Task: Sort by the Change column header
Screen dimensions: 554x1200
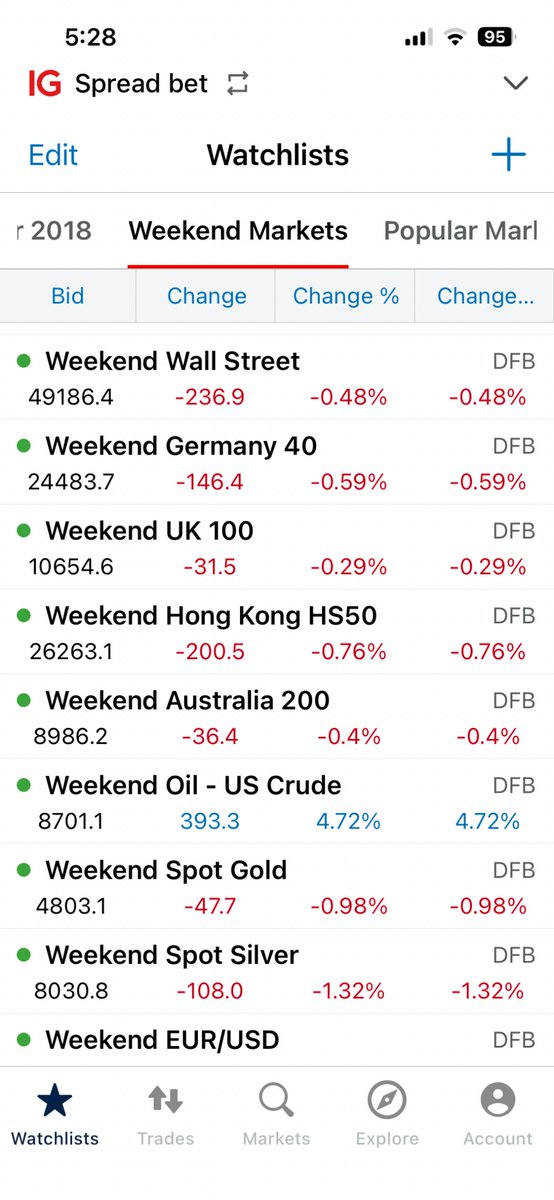Action: [x=206, y=296]
